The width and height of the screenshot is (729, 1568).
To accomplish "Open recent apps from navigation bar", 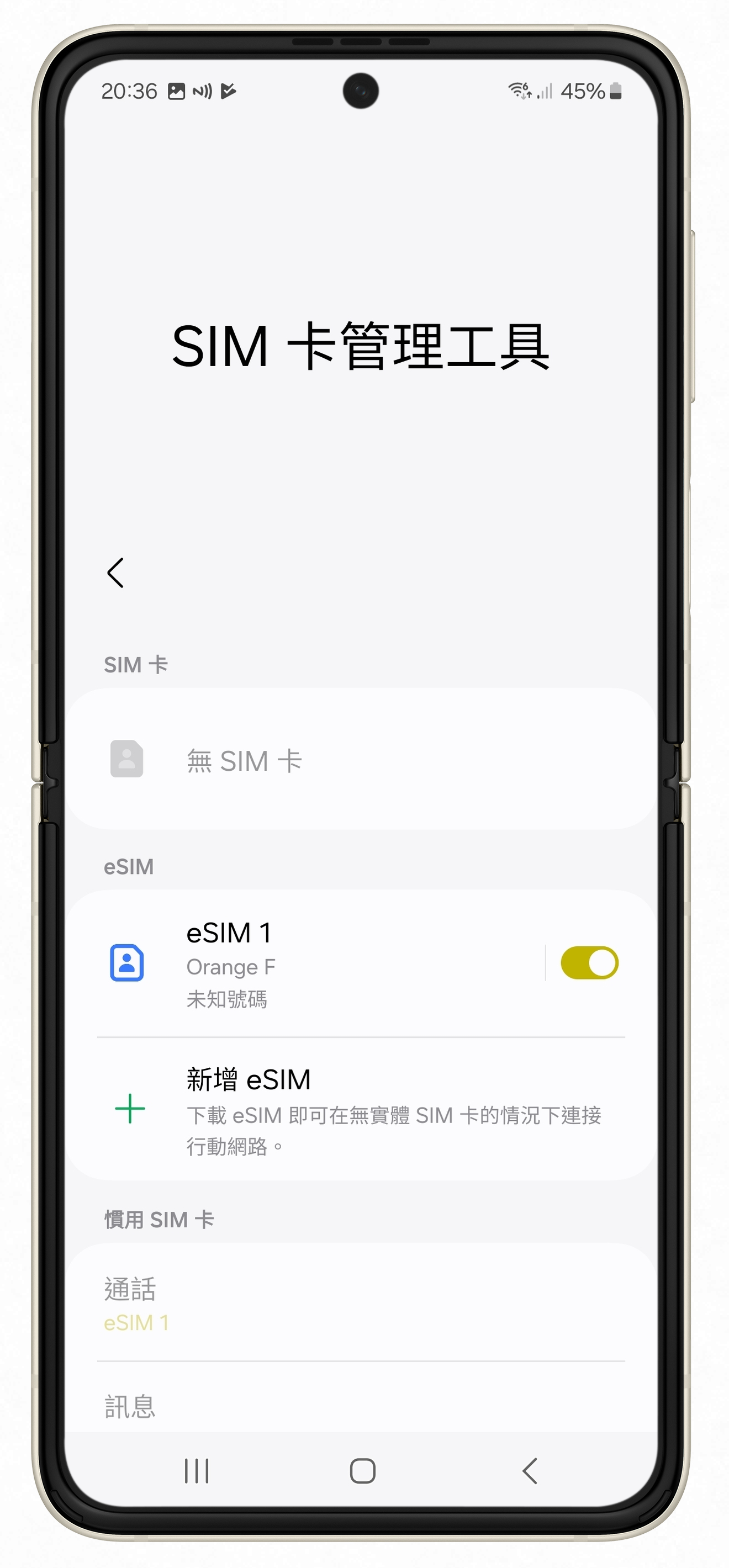I will tap(197, 1471).
